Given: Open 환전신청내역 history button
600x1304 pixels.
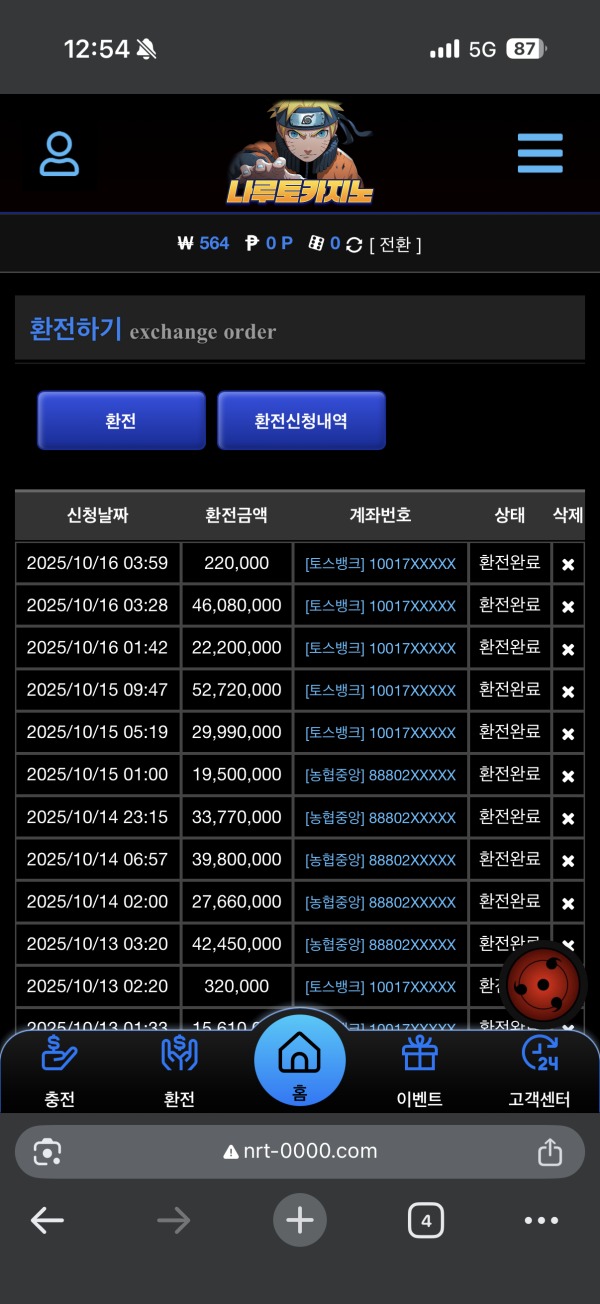Looking at the screenshot, I should tap(301, 421).
